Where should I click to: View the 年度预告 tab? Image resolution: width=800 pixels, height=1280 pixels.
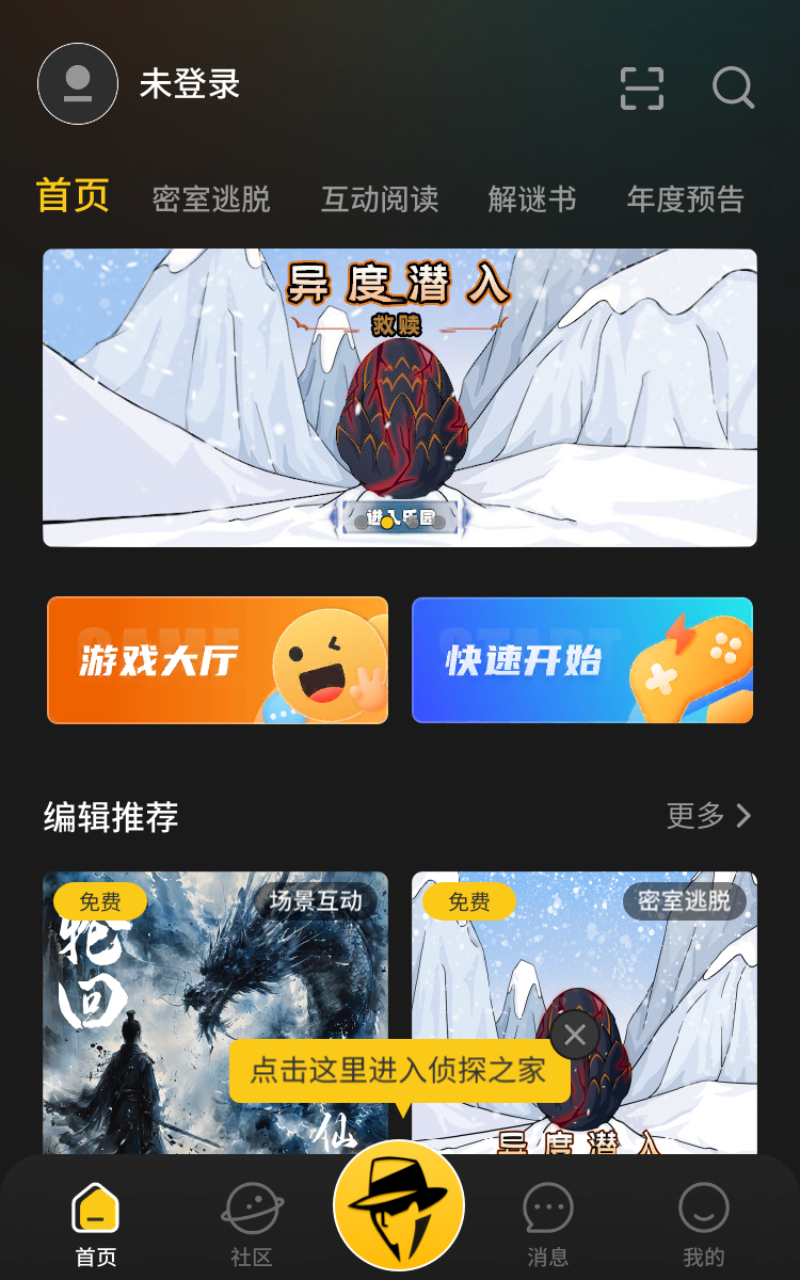[x=684, y=199]
